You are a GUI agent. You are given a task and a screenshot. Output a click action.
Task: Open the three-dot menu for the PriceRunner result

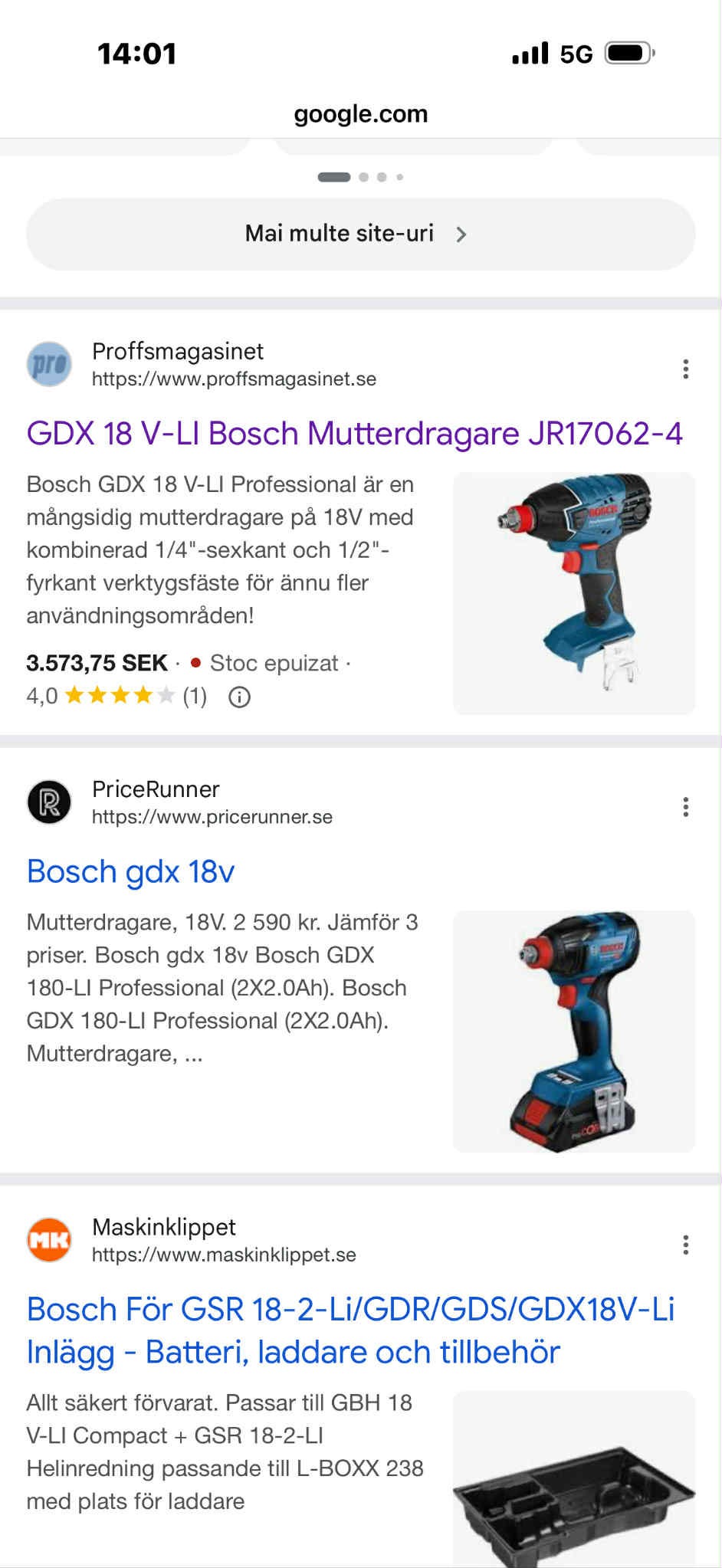pos(684,806)
